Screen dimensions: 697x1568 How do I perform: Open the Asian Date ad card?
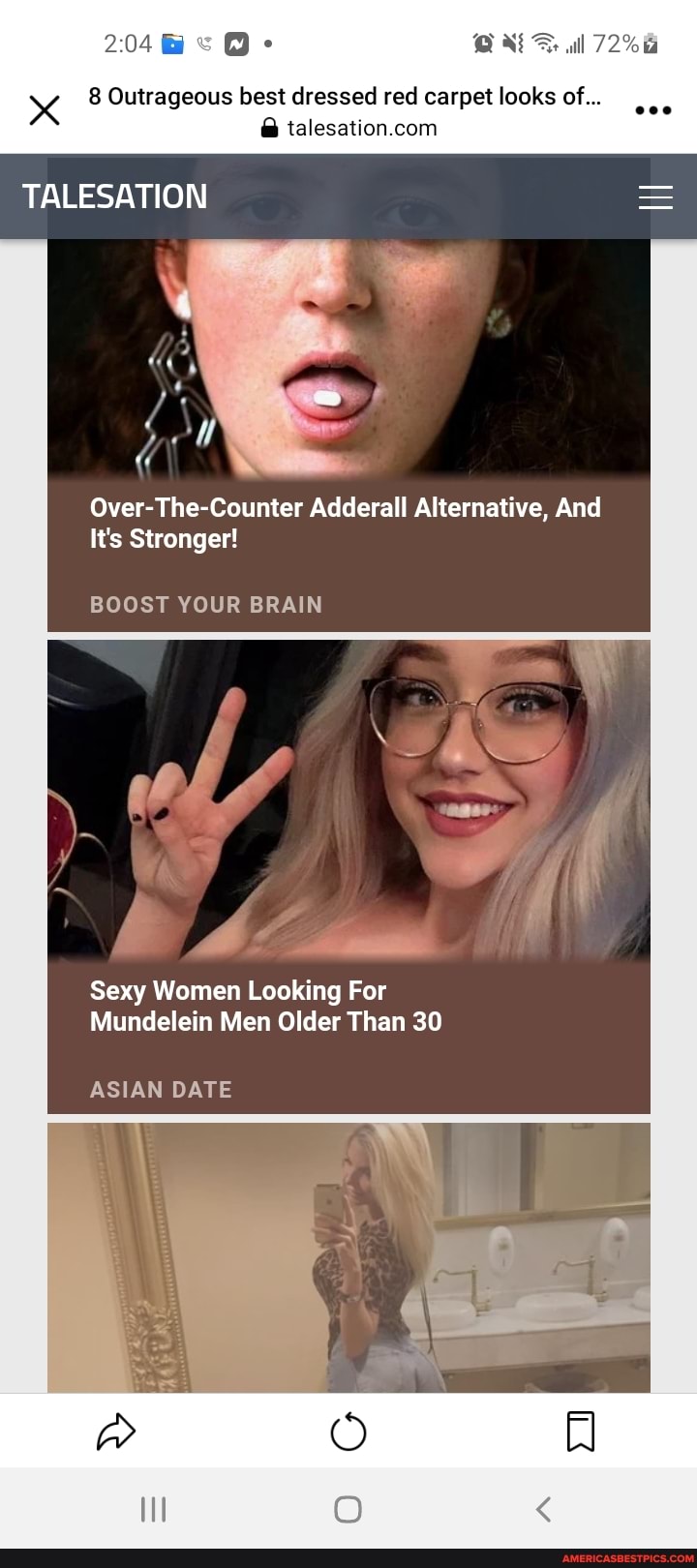(348, 1007)
